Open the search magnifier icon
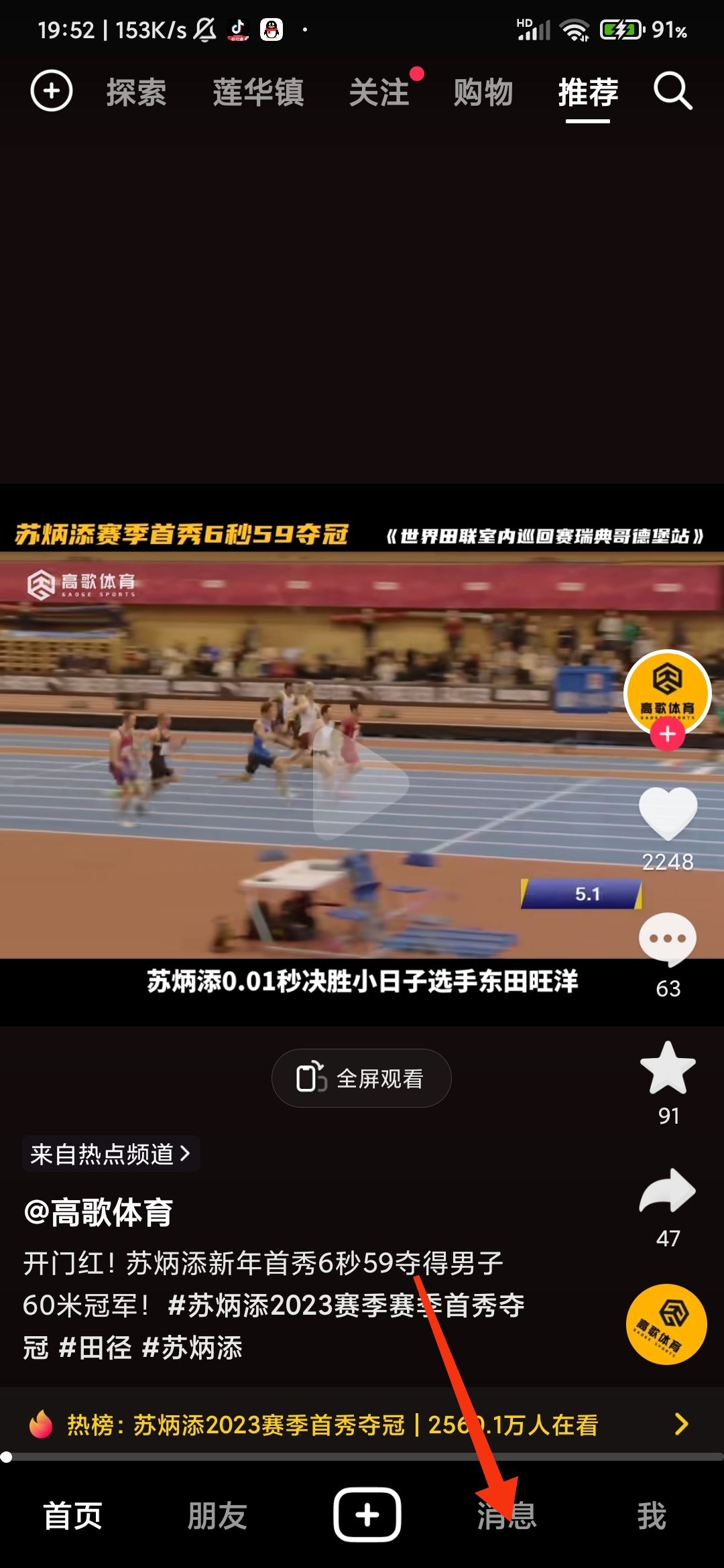The image size is (724, 1568). pos(672,91)
